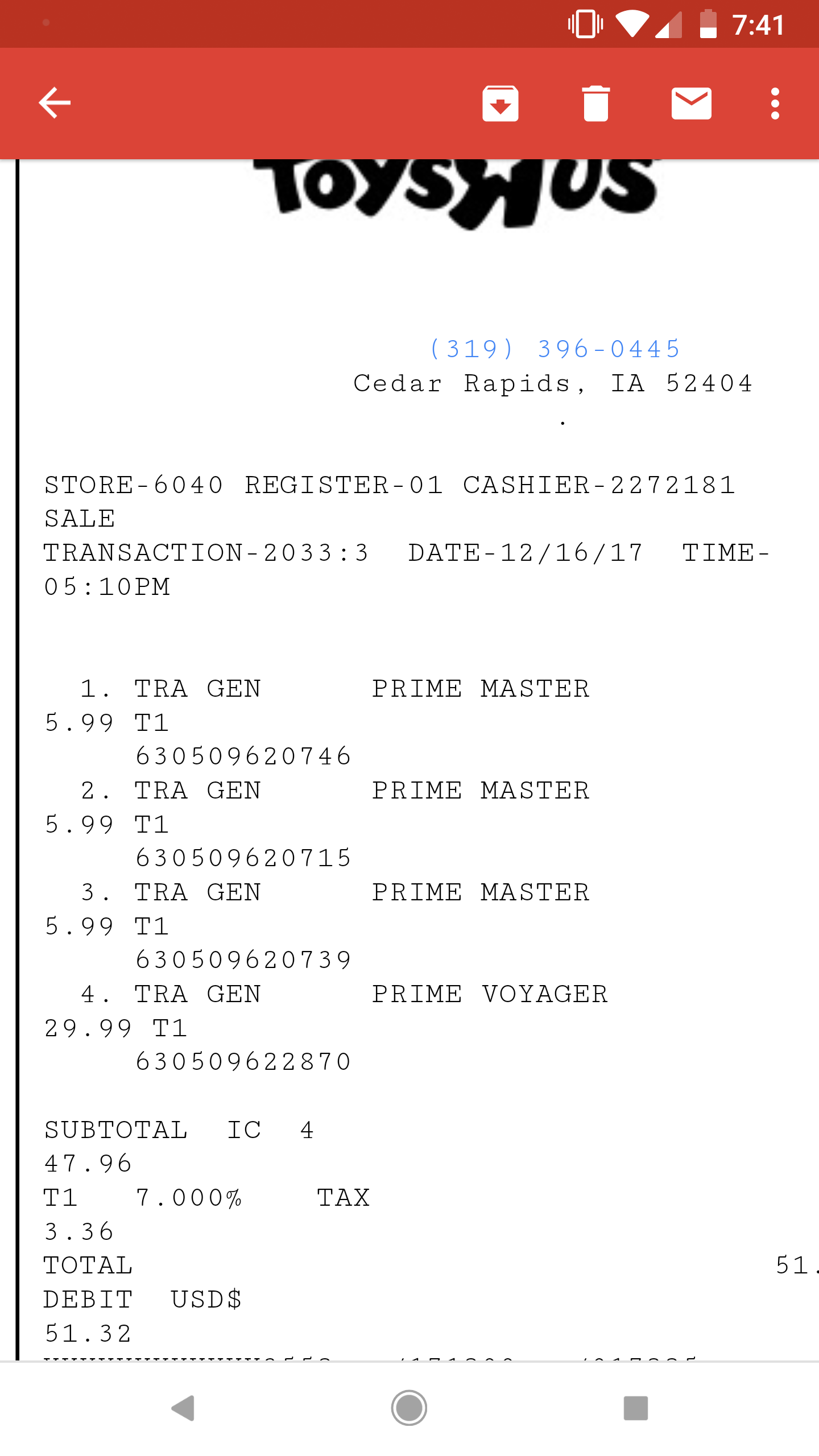
Task: Go back to the inbox
Action: pos(55,103)
